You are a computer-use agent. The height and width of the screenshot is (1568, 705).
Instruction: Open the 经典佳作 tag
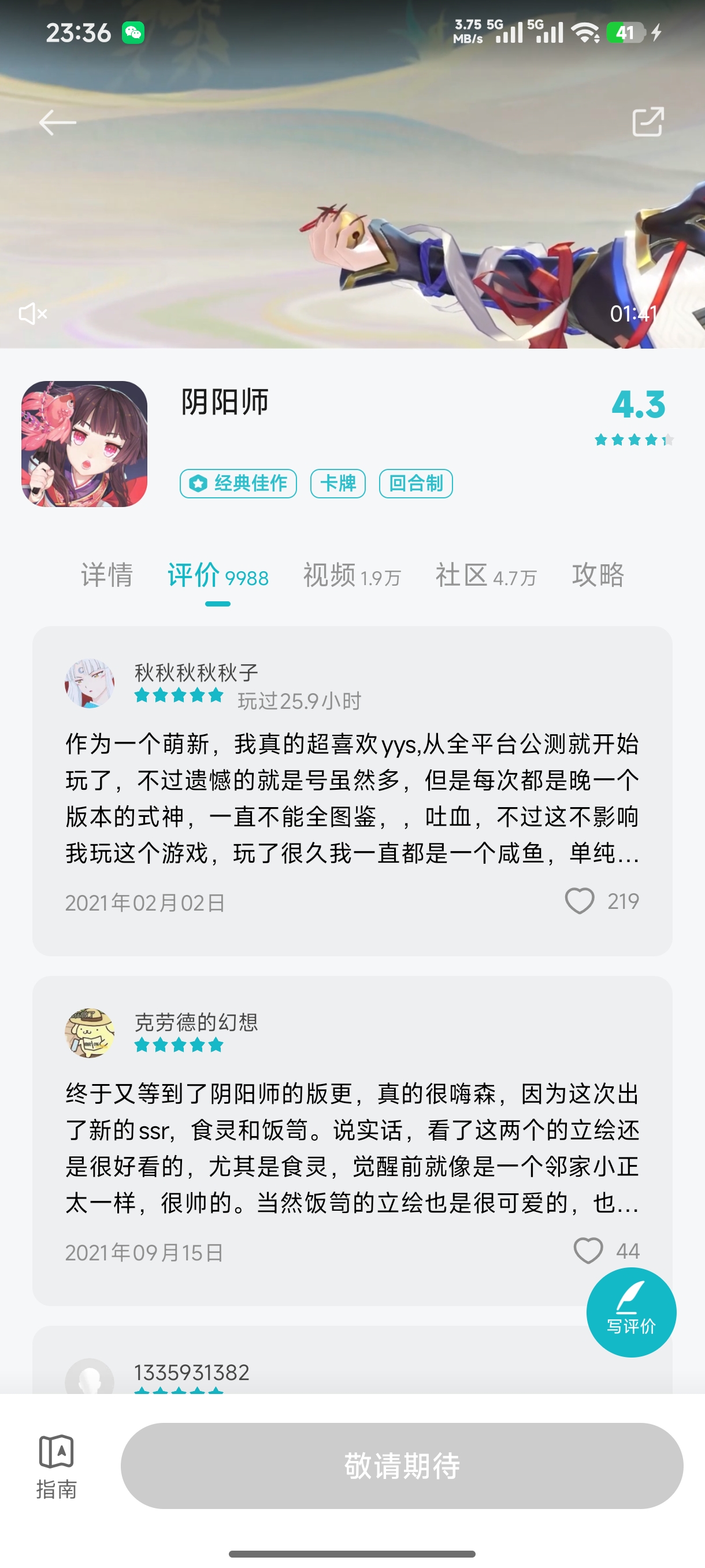(238, 483)
